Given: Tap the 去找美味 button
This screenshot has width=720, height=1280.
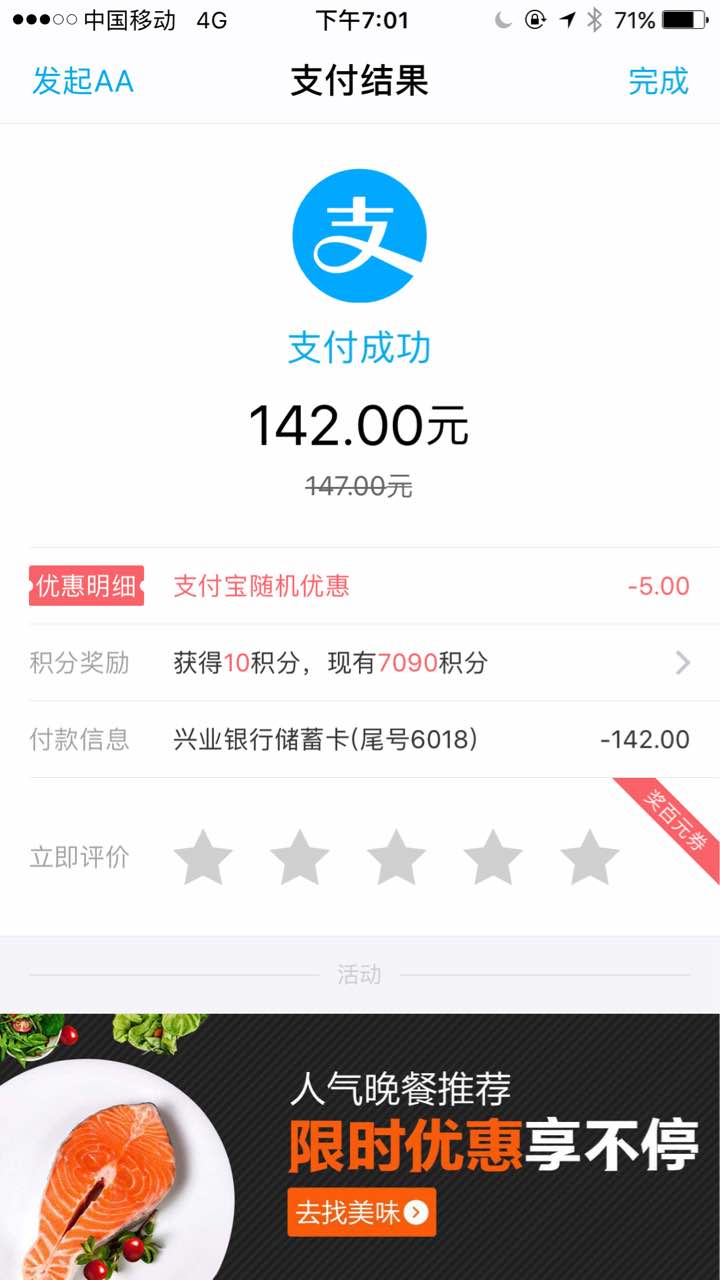Looking at the screenshot, I should (361, 1212).
